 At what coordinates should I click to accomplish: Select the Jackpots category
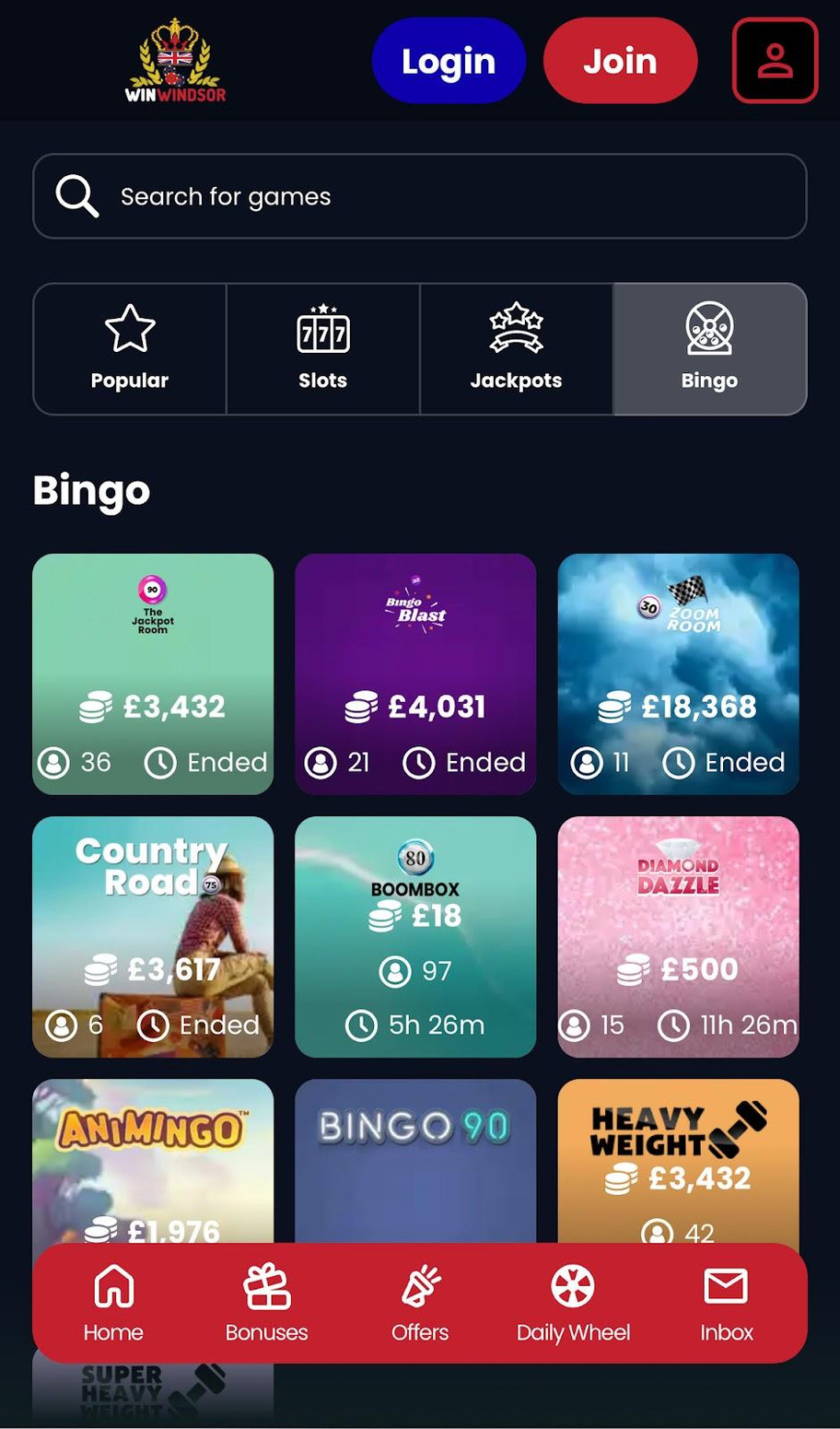[517, 349]
